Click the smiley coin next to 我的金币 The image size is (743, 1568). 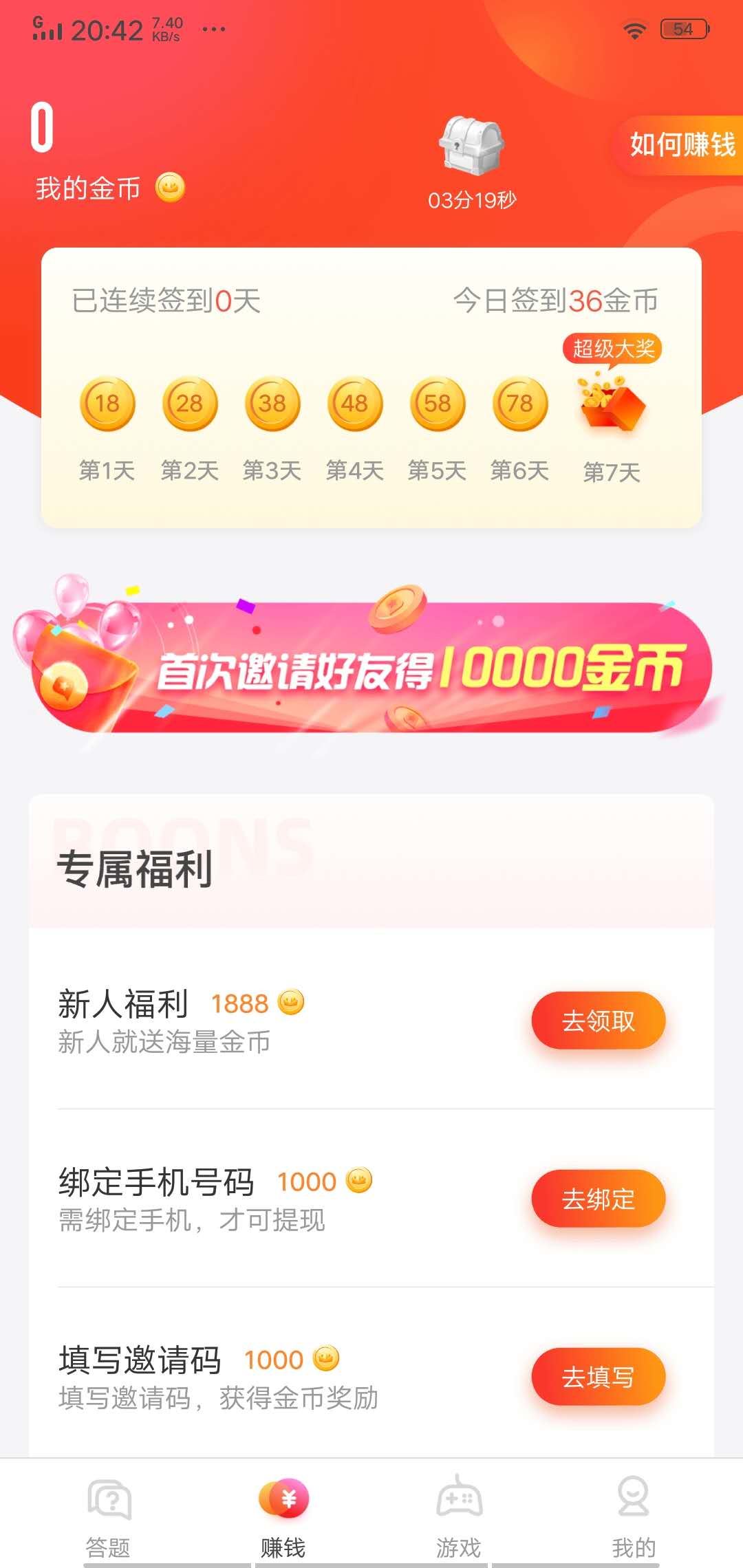tap(171, 187)
